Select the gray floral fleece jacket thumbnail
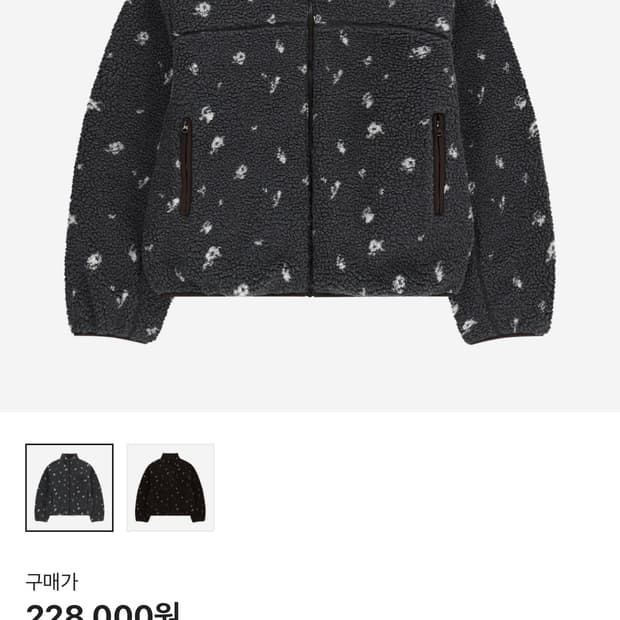620x620 pixels. coord(69,487)
